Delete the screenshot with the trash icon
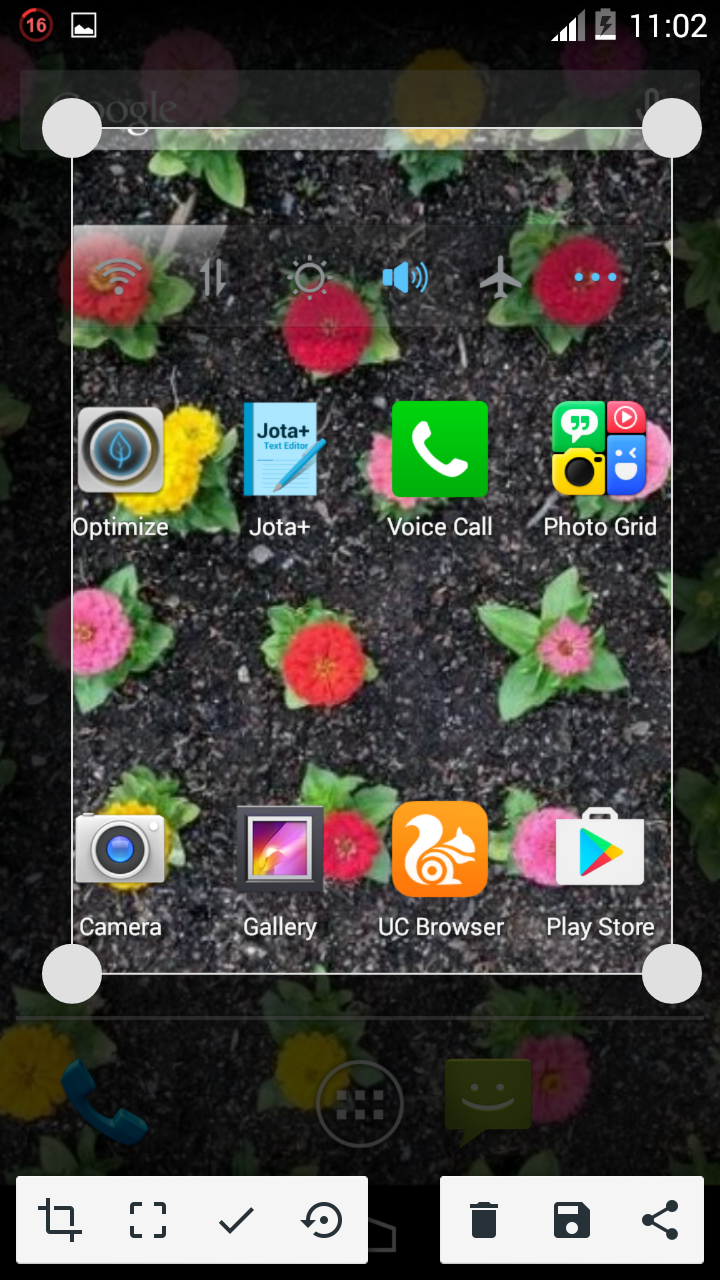Viewport: 720px width, 1280px height. pos(484,1221)
